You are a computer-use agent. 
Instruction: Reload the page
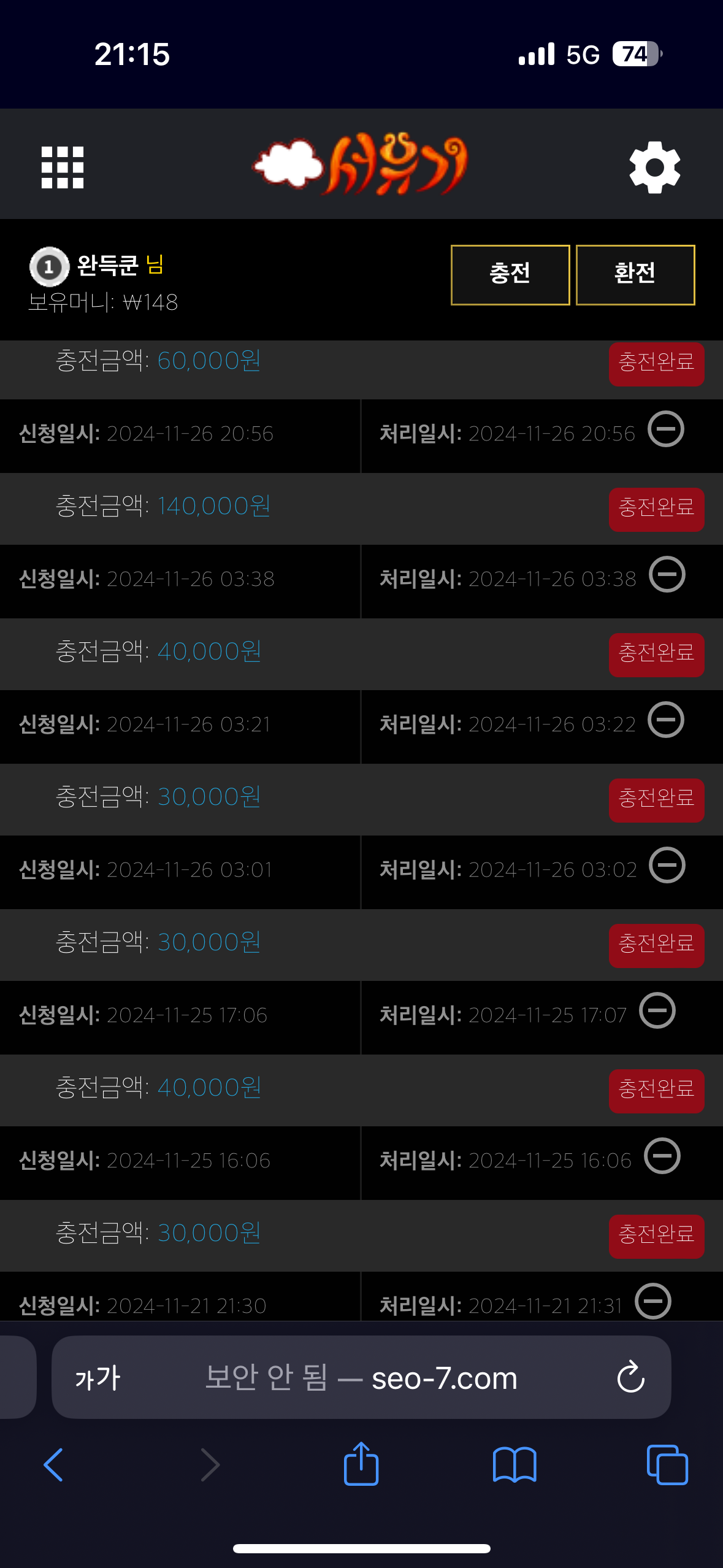tap(630, 1377)
